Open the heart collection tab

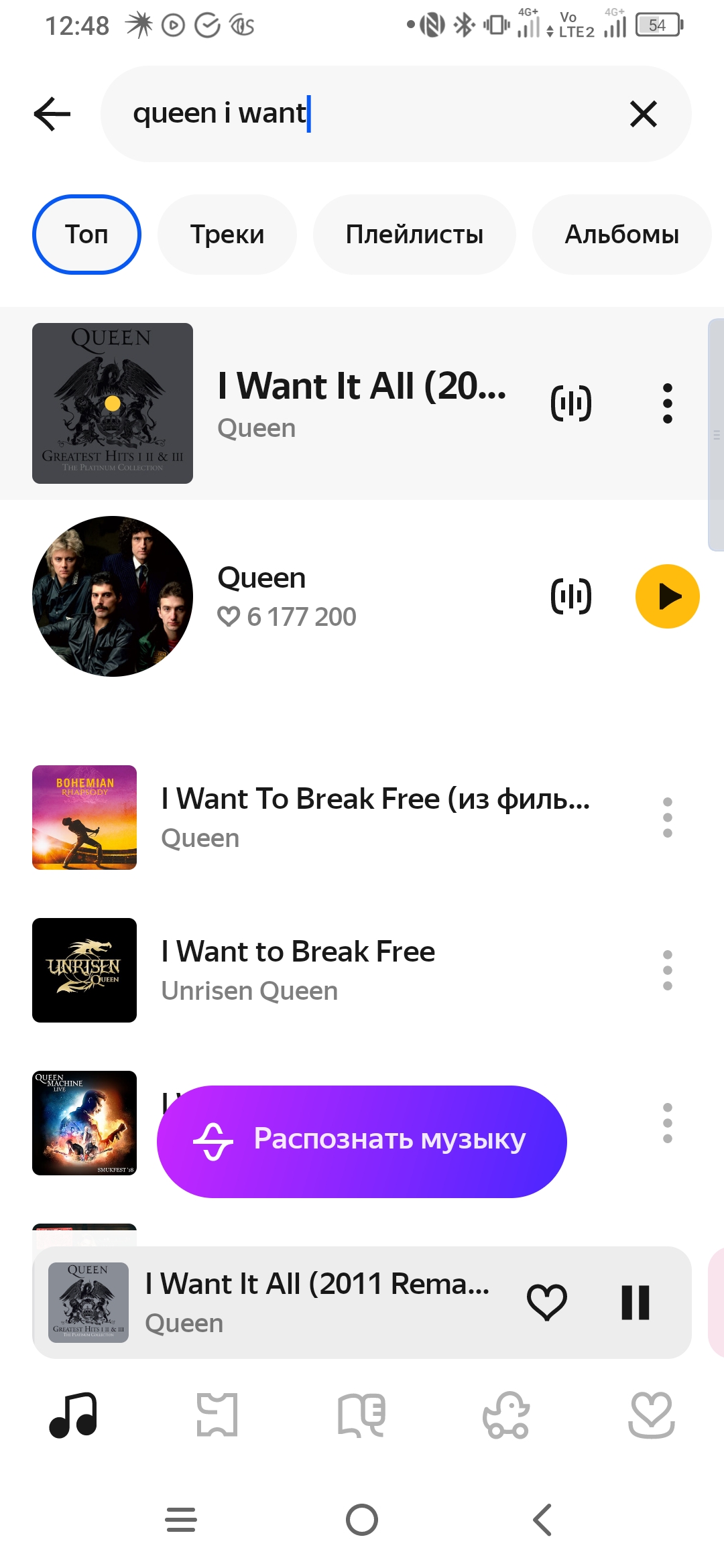click(651, 1415)
